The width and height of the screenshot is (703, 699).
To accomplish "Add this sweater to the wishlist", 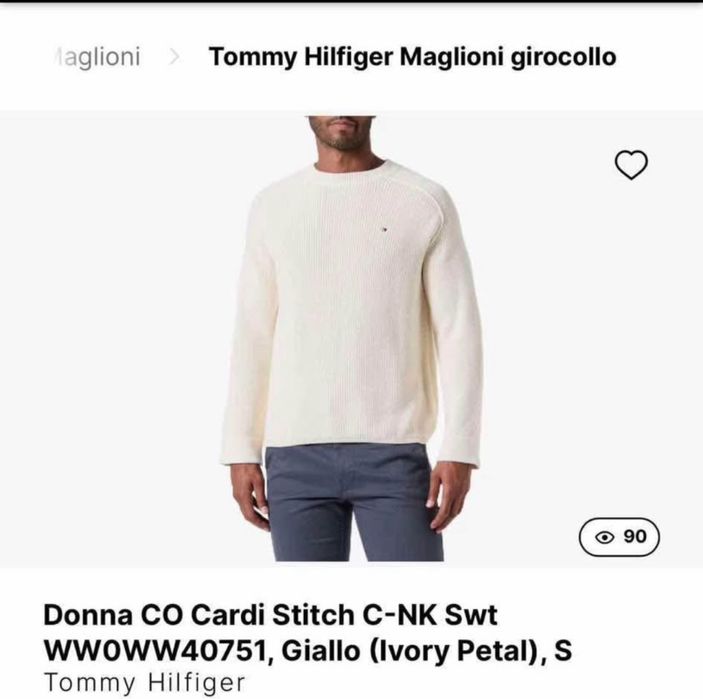I will click(631, 165).
